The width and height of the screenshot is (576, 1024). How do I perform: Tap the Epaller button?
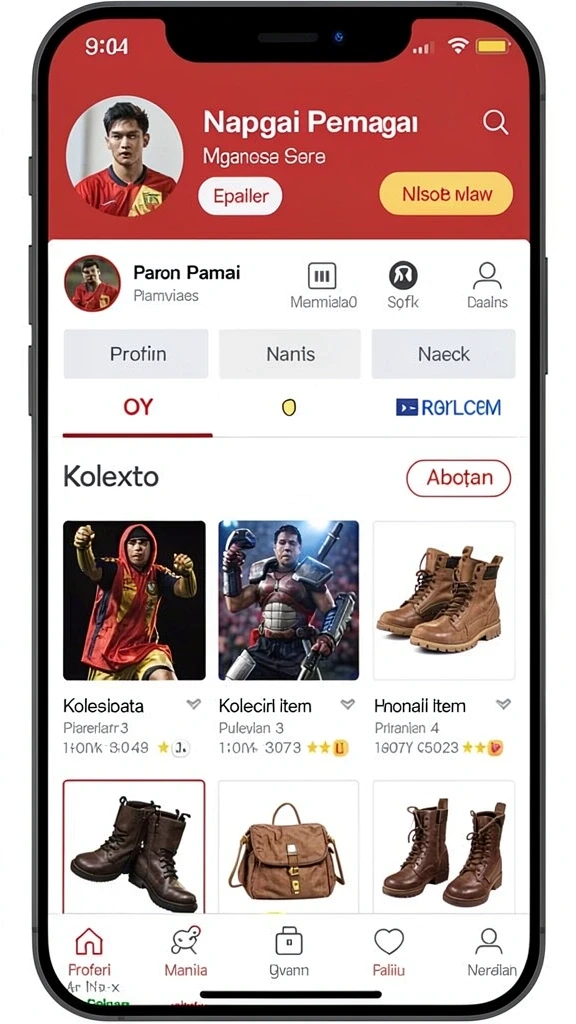[x=240, y=196]
